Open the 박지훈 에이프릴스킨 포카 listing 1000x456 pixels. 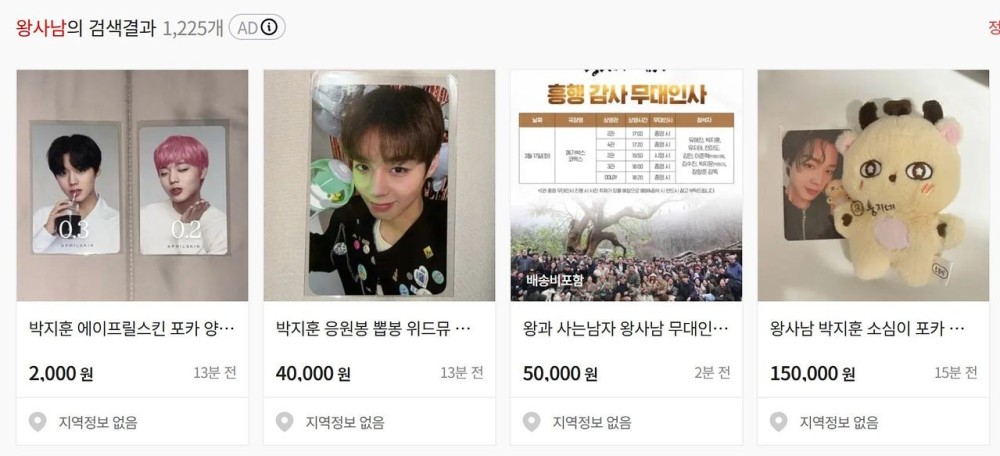coord(132,328)
